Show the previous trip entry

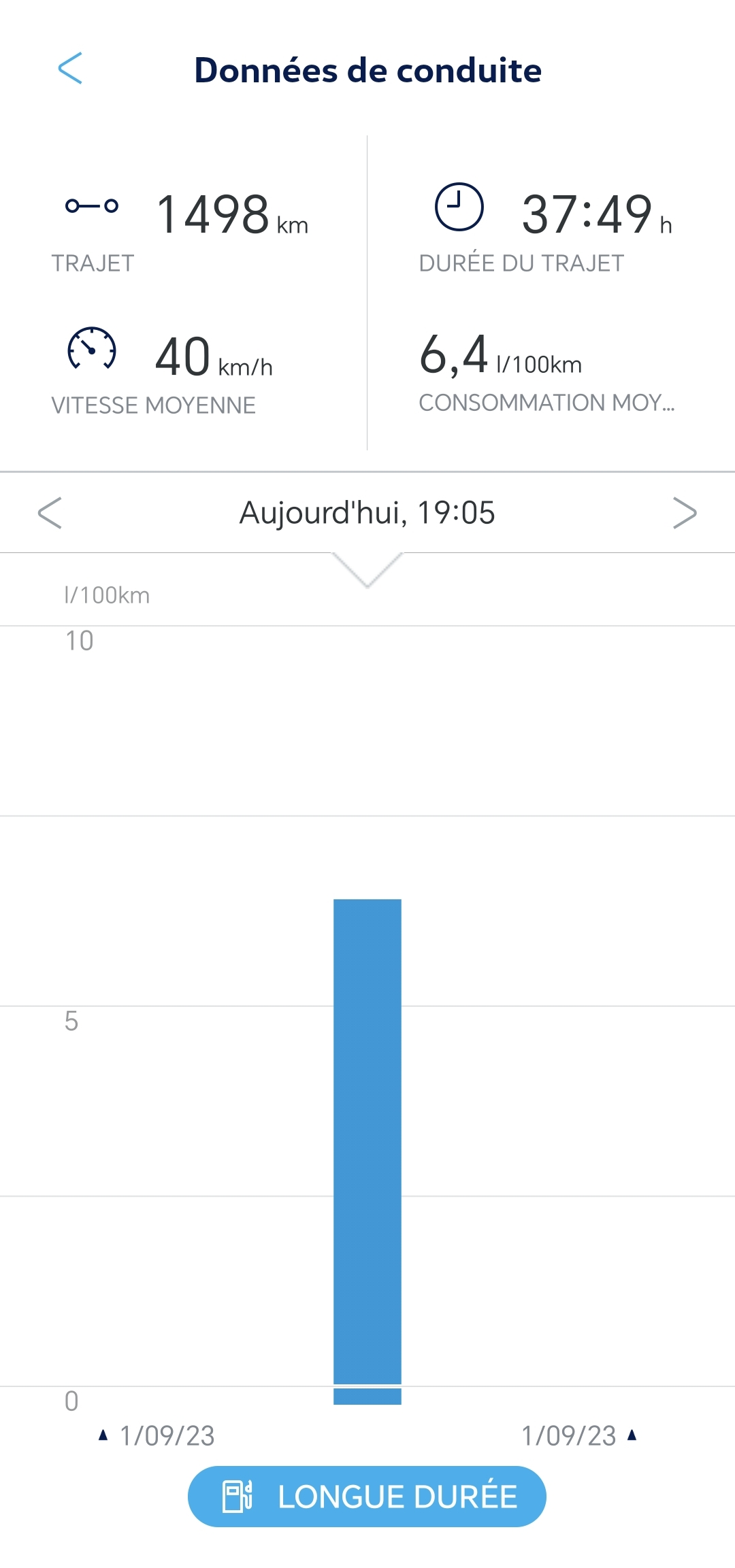(x=50, y=513)
